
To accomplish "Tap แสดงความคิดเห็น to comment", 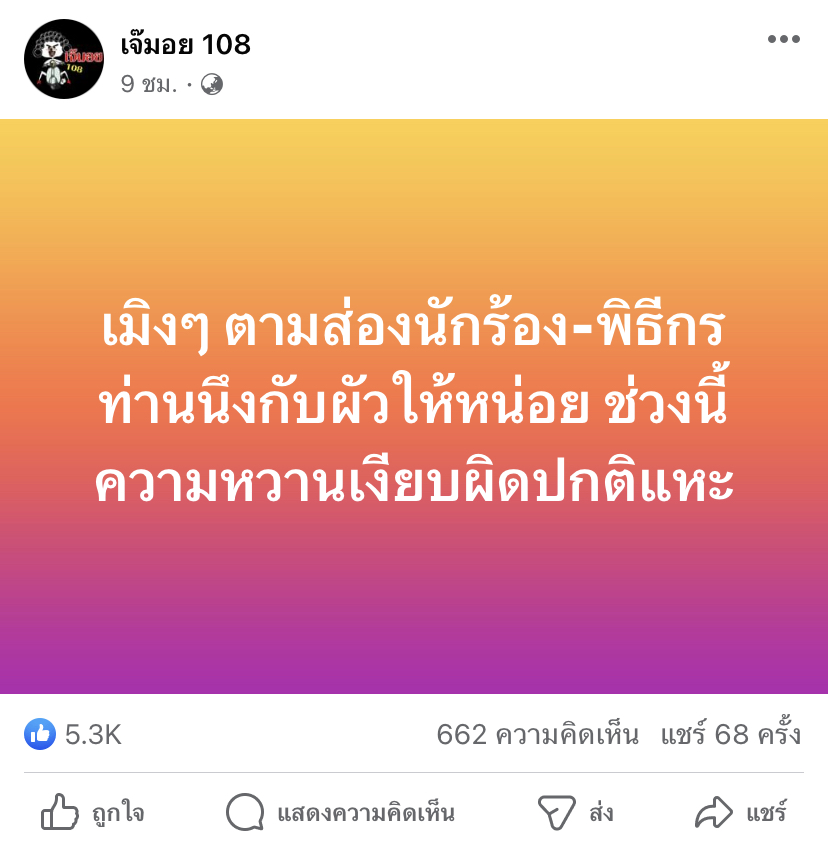I will coord(340,813).
